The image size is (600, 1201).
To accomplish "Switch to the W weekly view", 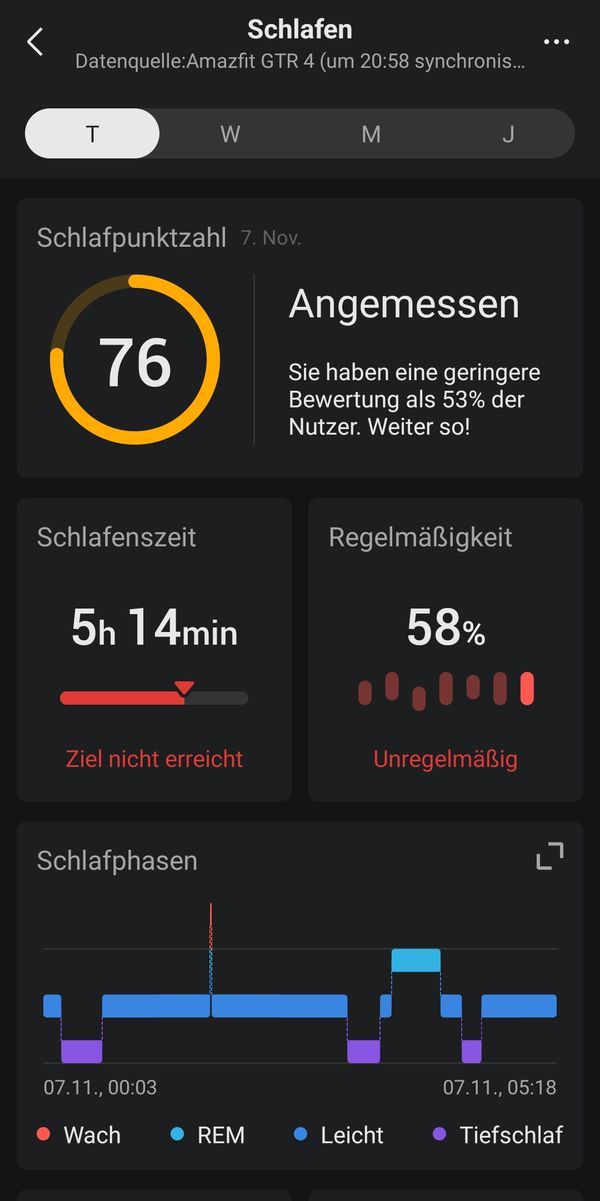I will pyautogui.click(x=230, y=134).
